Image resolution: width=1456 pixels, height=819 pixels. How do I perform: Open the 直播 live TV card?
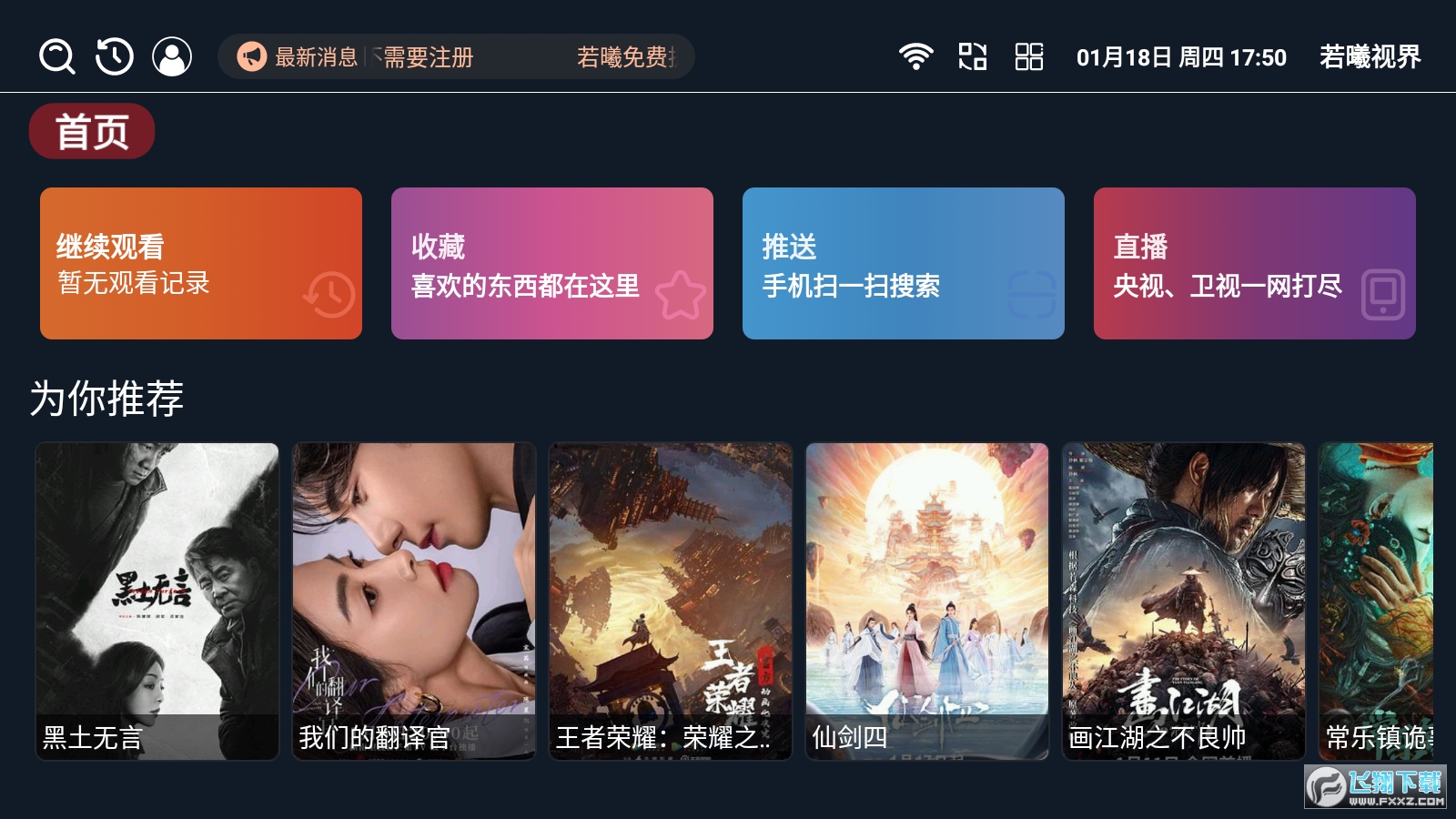point(1255,264)
